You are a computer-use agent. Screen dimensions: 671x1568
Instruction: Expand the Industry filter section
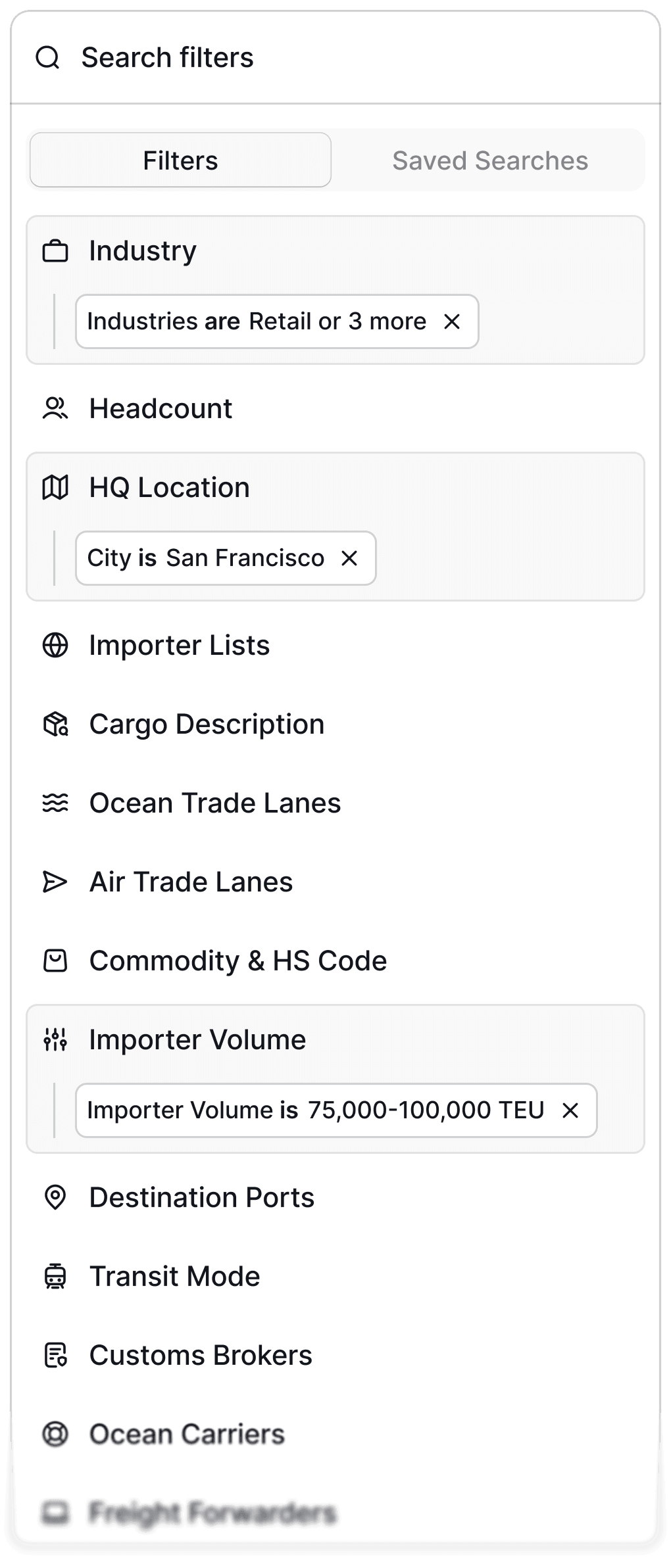coord(335,250)
